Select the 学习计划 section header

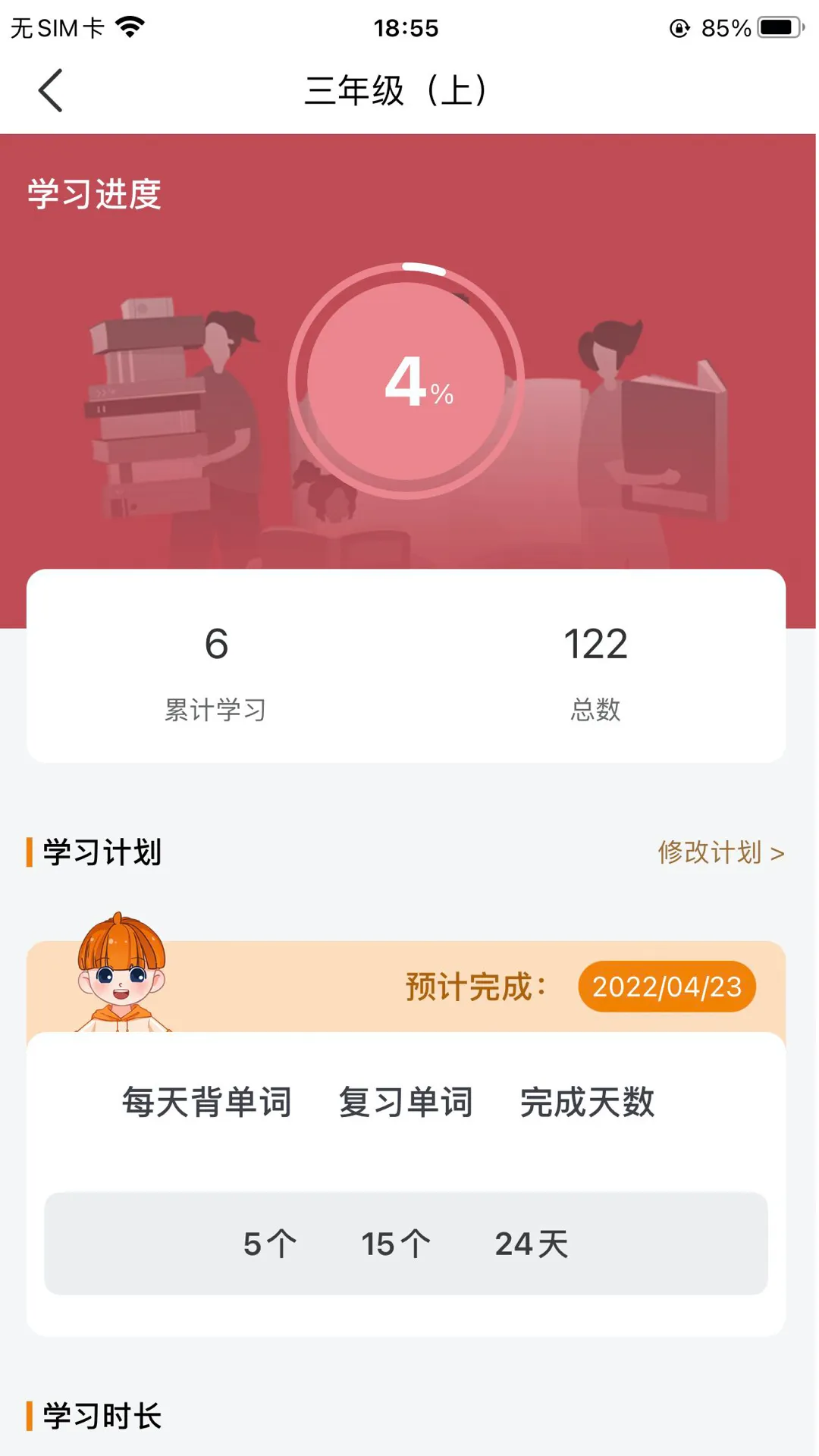click(x=102, y=852)
